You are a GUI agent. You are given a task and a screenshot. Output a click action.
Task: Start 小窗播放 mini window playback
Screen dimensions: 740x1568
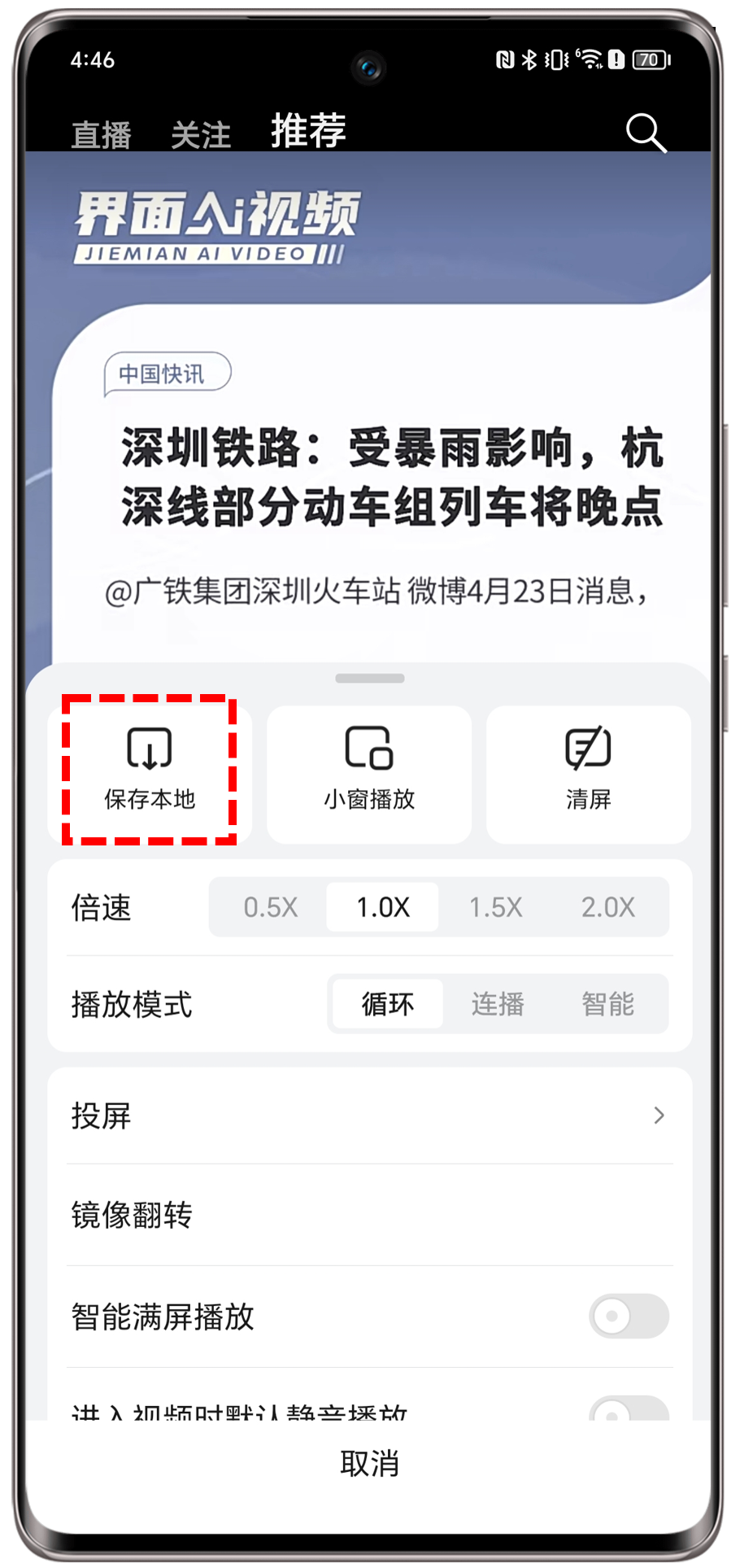tap(369, 771)
